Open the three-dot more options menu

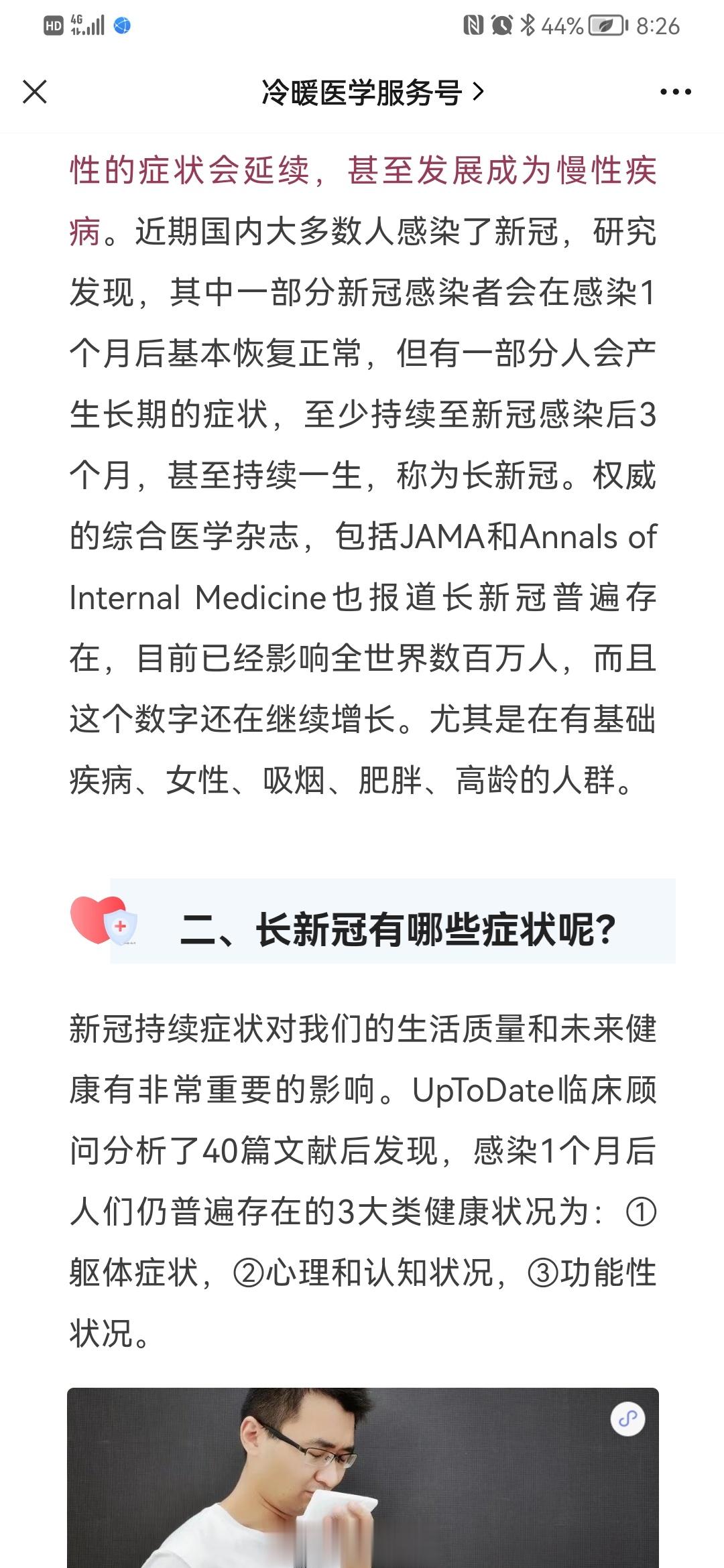[675, 92]
